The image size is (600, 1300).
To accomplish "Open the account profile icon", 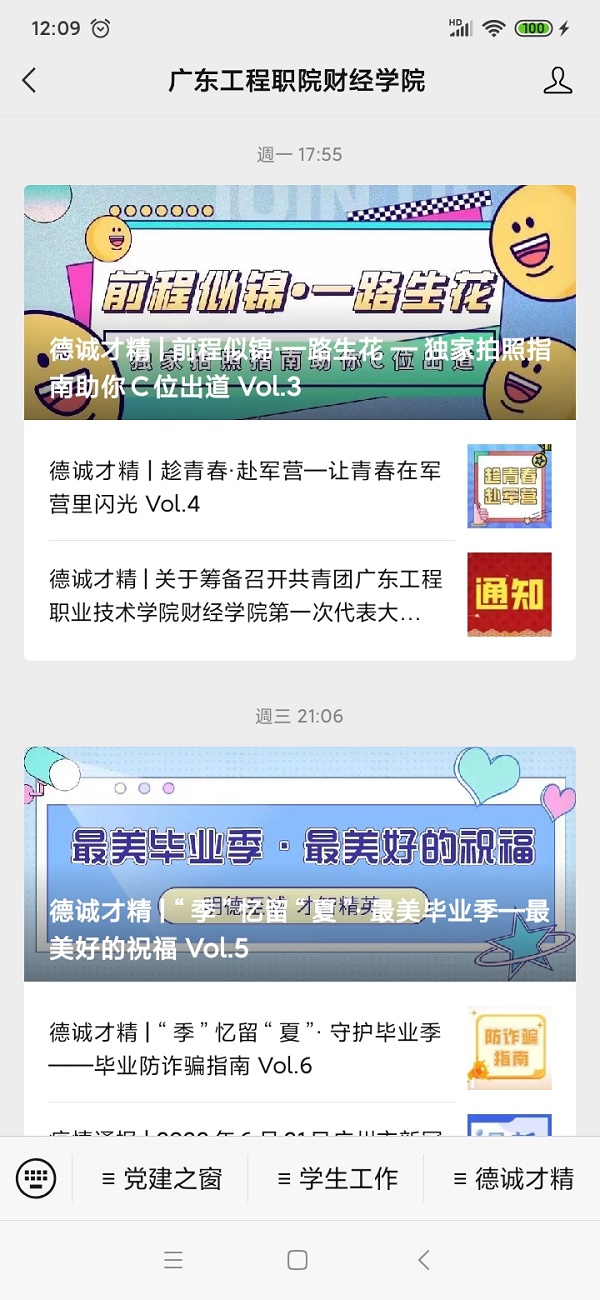I will pos(557,80).
